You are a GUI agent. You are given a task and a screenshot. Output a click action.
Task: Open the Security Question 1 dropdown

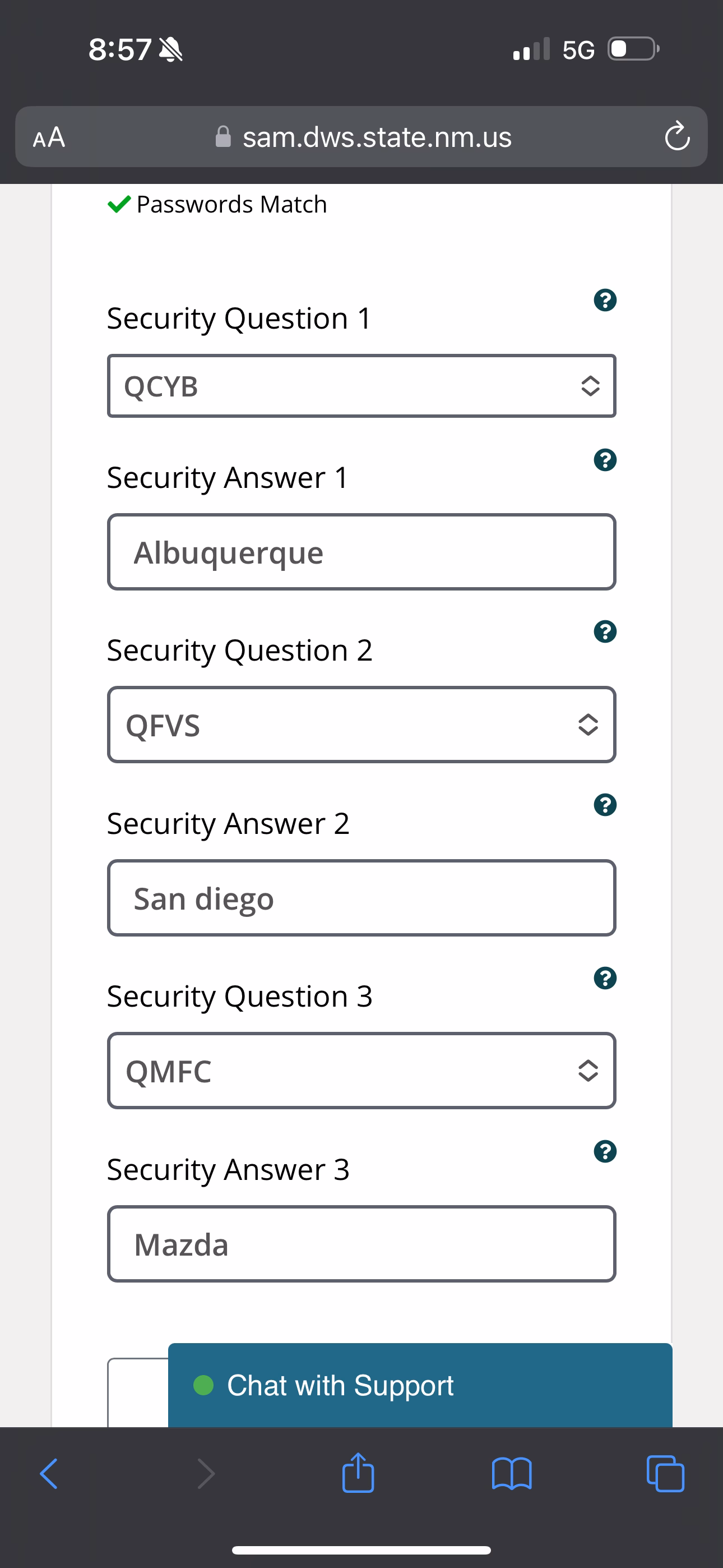pos(361,386)
